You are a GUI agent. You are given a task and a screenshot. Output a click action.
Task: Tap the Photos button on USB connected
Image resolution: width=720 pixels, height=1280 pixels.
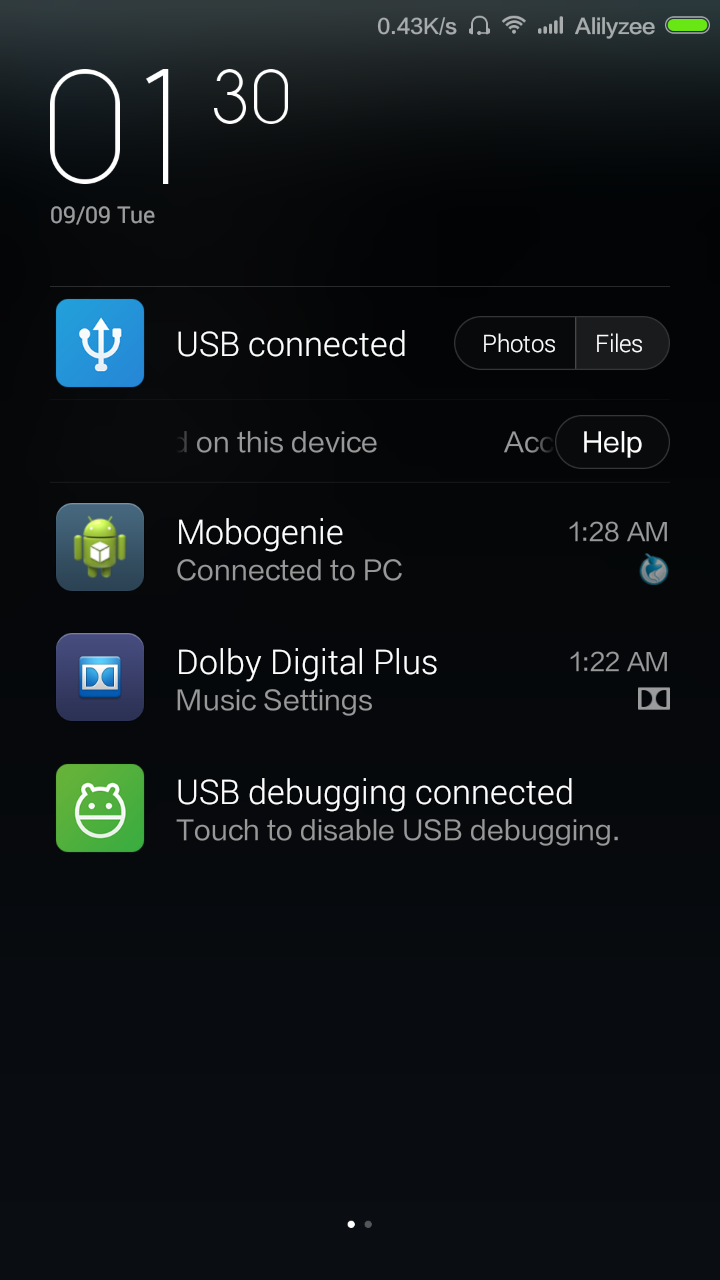tap(517, 344)
